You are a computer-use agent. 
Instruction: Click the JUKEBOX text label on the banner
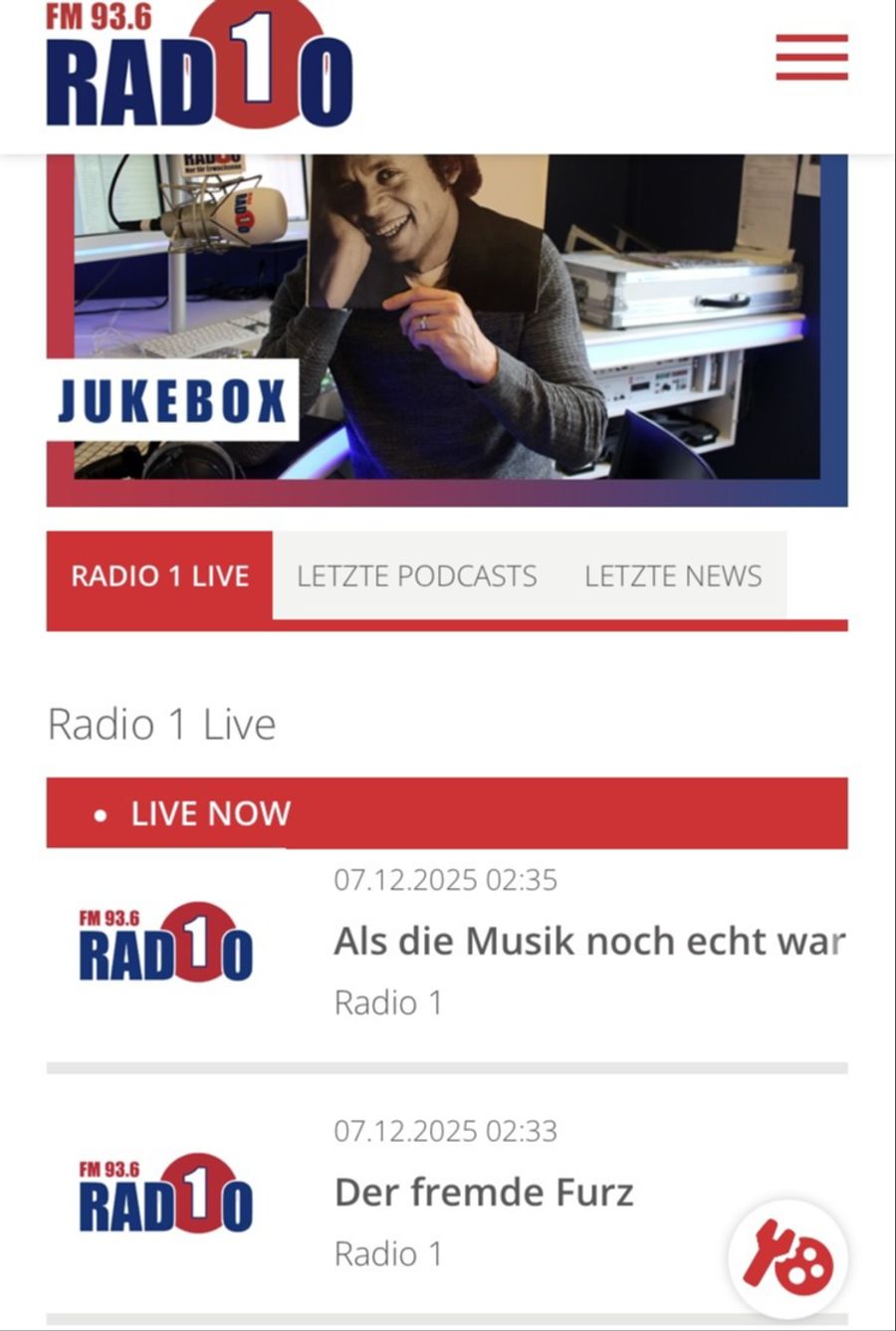(171, 402)
